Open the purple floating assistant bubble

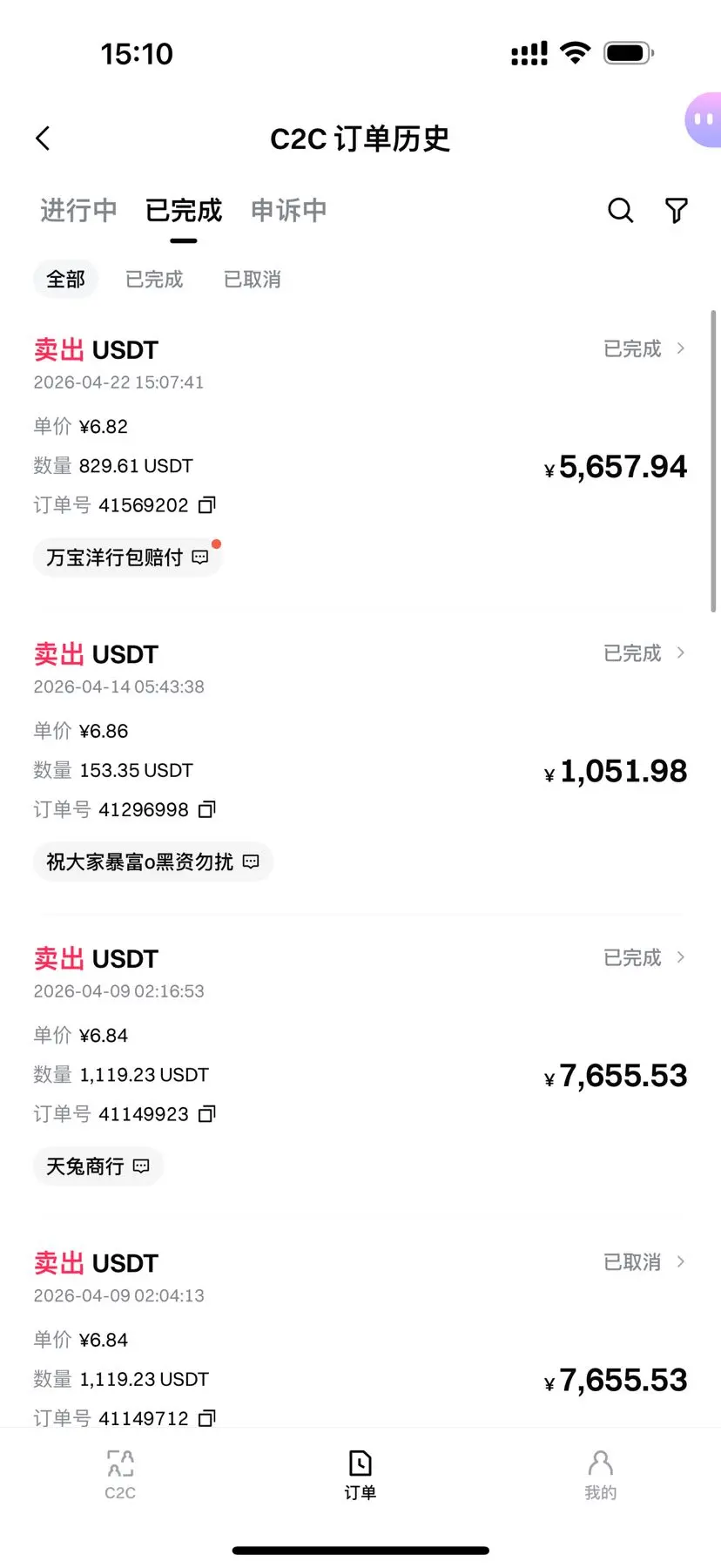coord(704,119)
